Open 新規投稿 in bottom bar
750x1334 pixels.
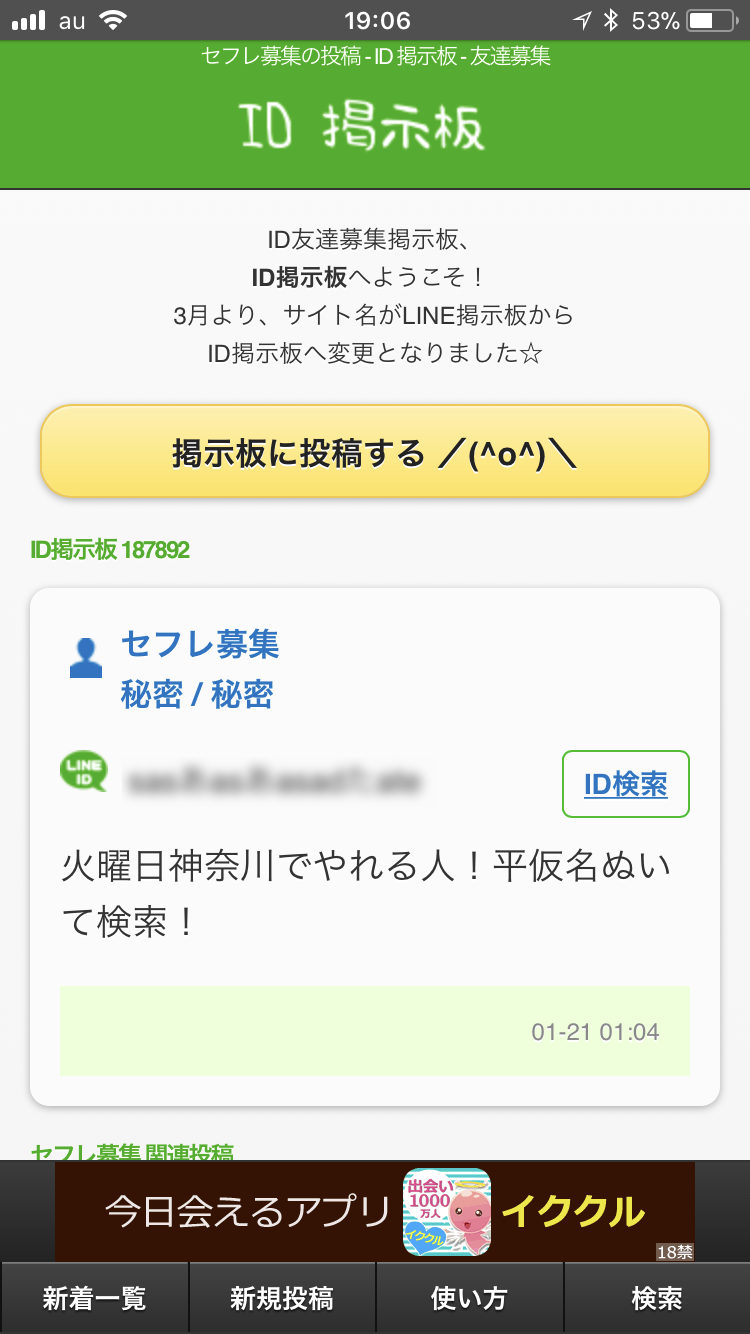(x=282, y=1298)
